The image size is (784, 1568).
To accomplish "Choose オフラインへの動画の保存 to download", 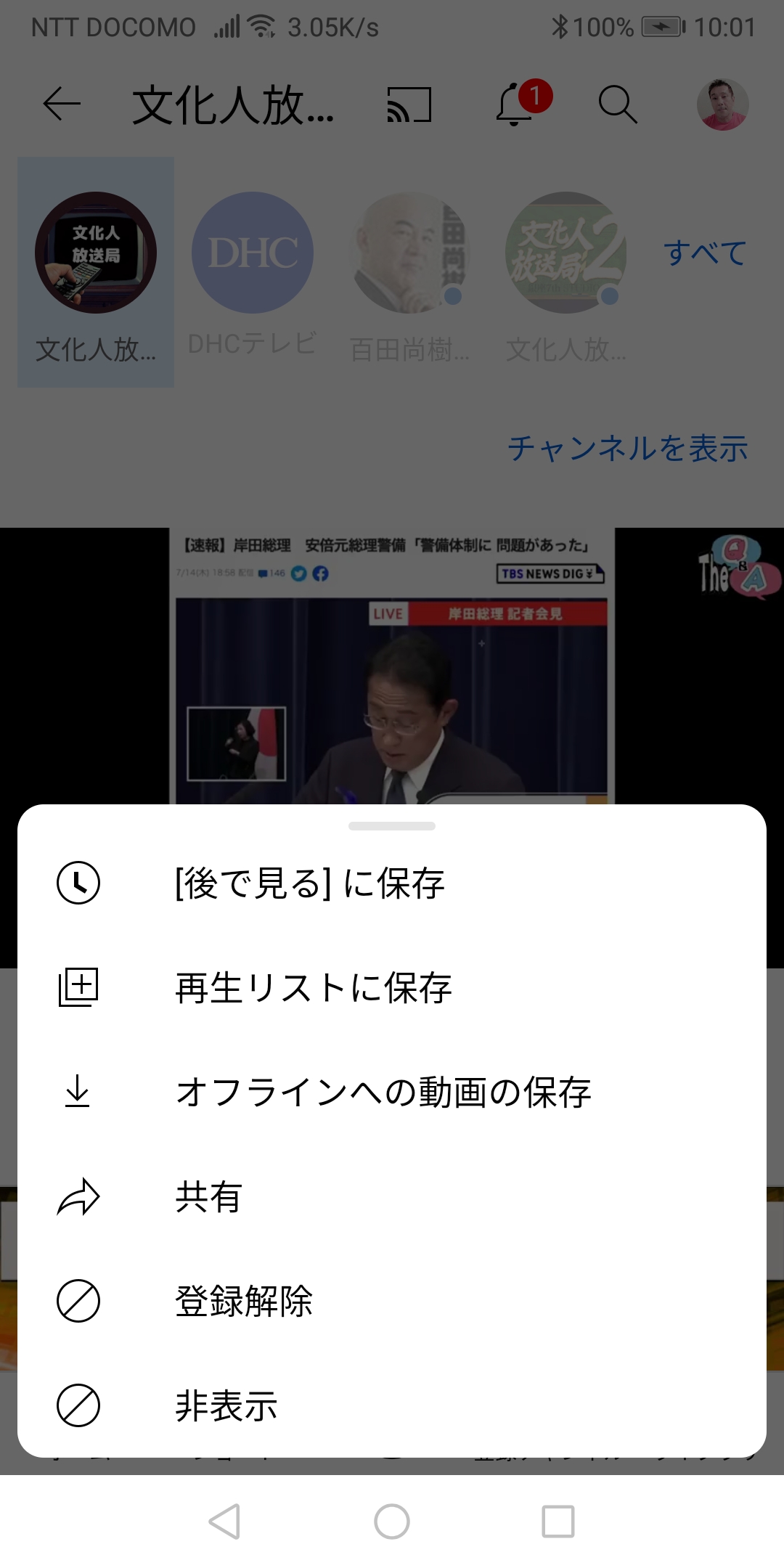I will click(x=392, y=1093).
